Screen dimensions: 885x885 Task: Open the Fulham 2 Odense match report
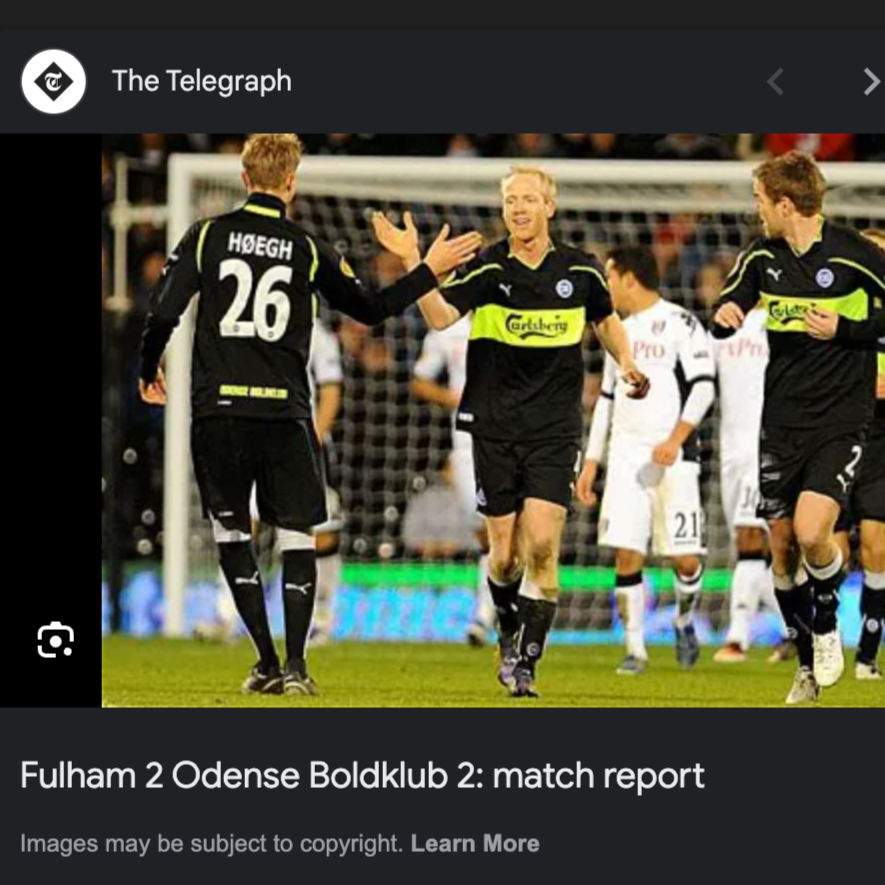[362, 776]
